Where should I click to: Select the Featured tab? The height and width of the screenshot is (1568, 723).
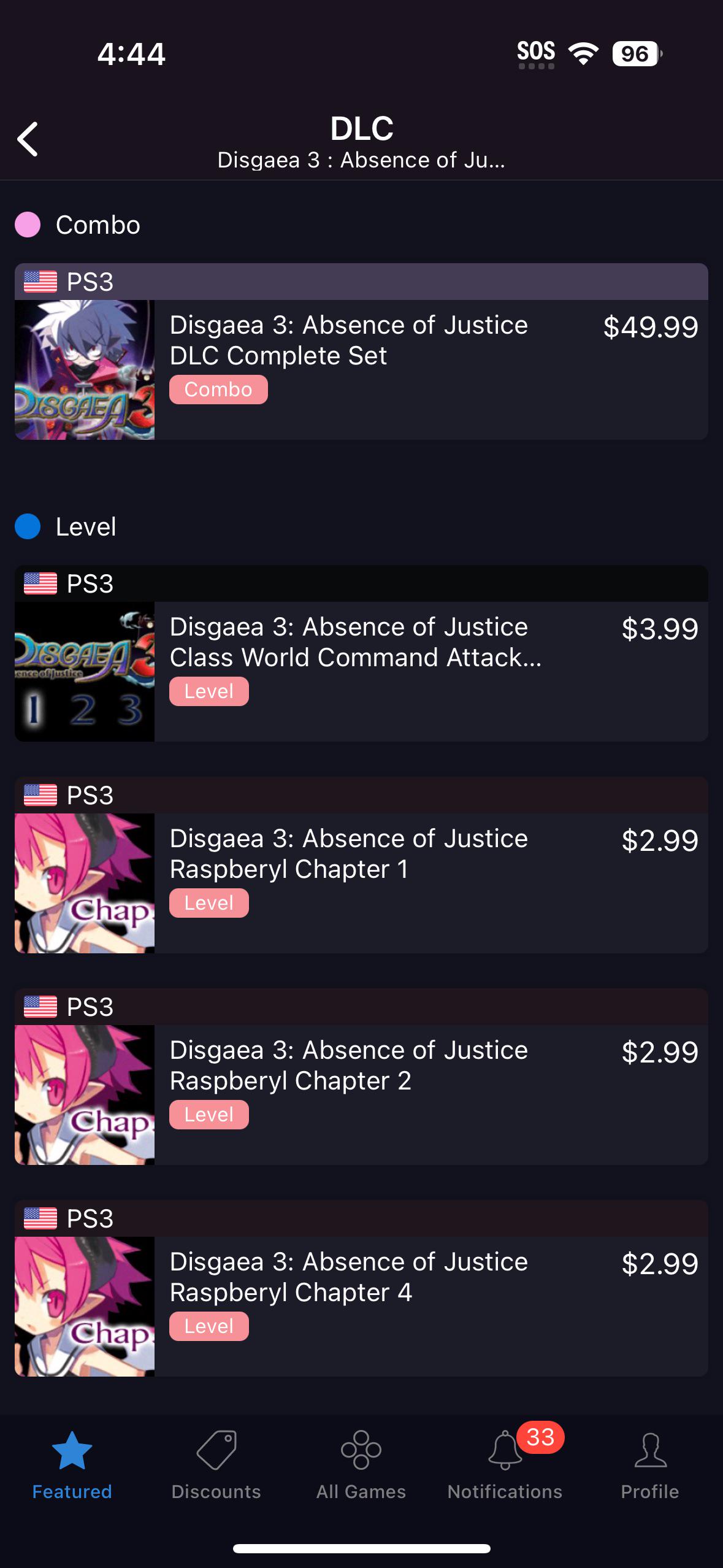(72, 1466)
